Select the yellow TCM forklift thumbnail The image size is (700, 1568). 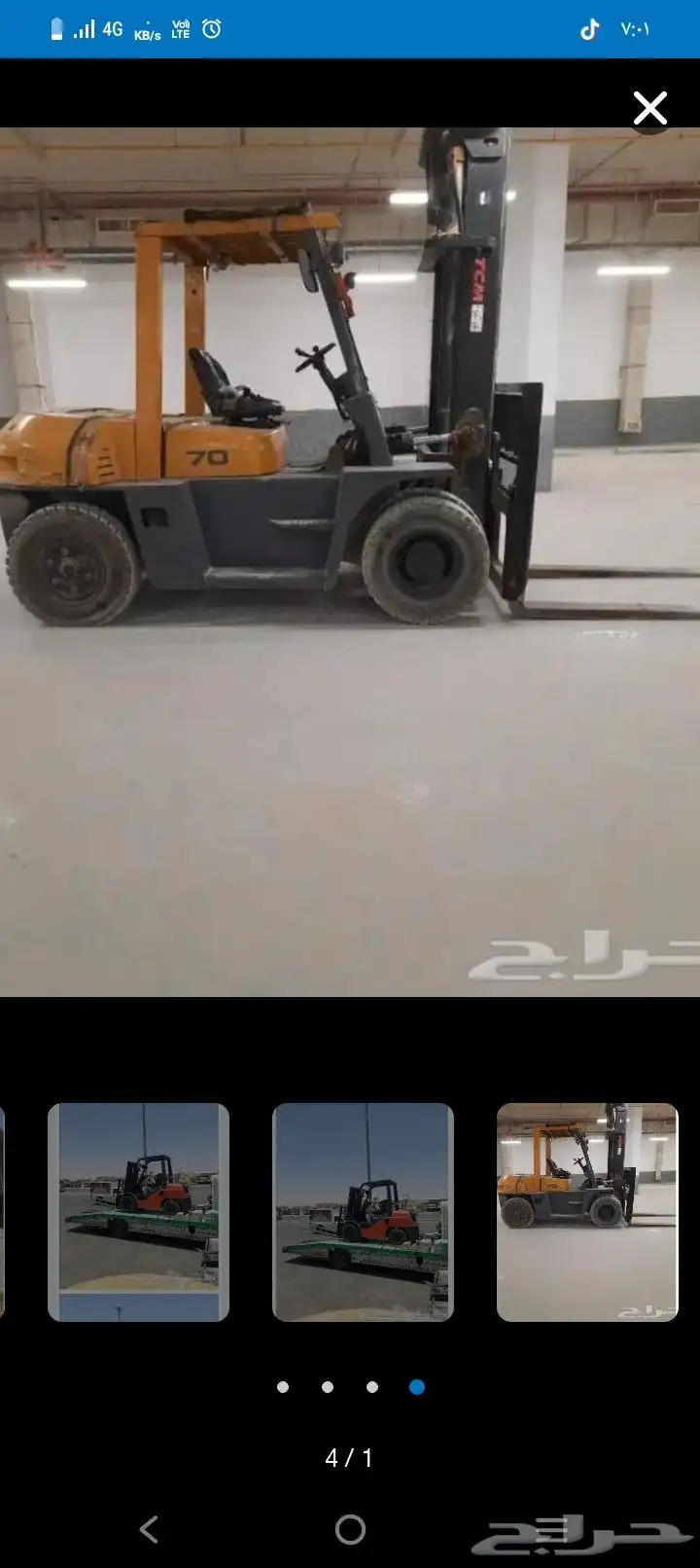[x=587, y=1212]
